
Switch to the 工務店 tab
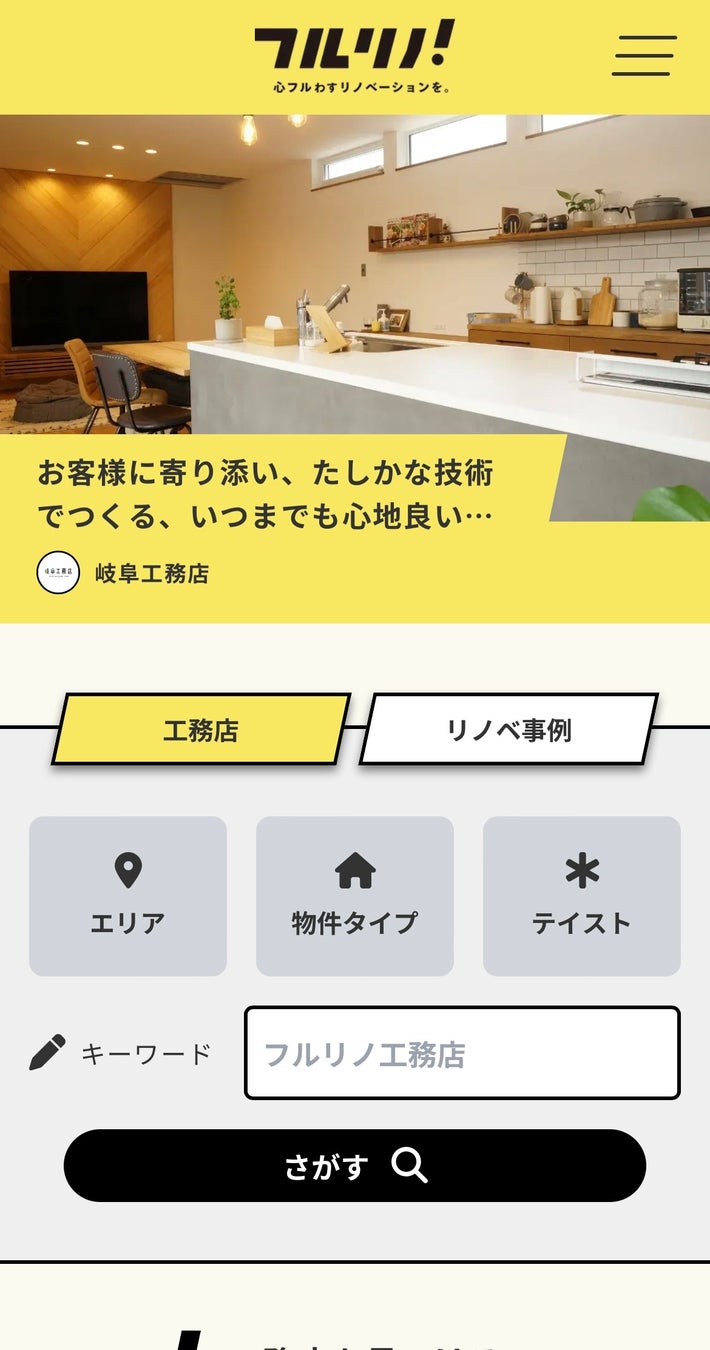[x=201, y=730]
